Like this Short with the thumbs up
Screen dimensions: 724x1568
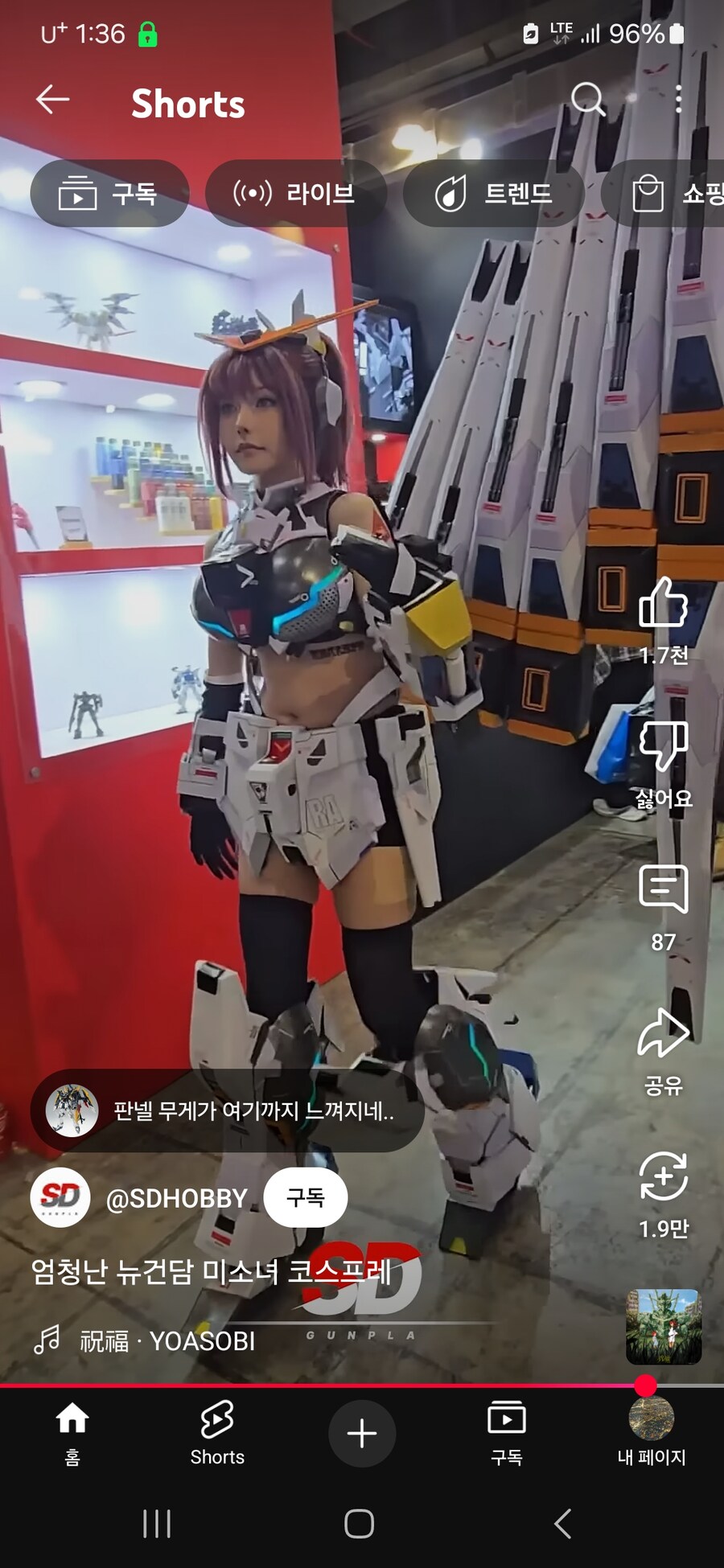(x=664, y=603)
